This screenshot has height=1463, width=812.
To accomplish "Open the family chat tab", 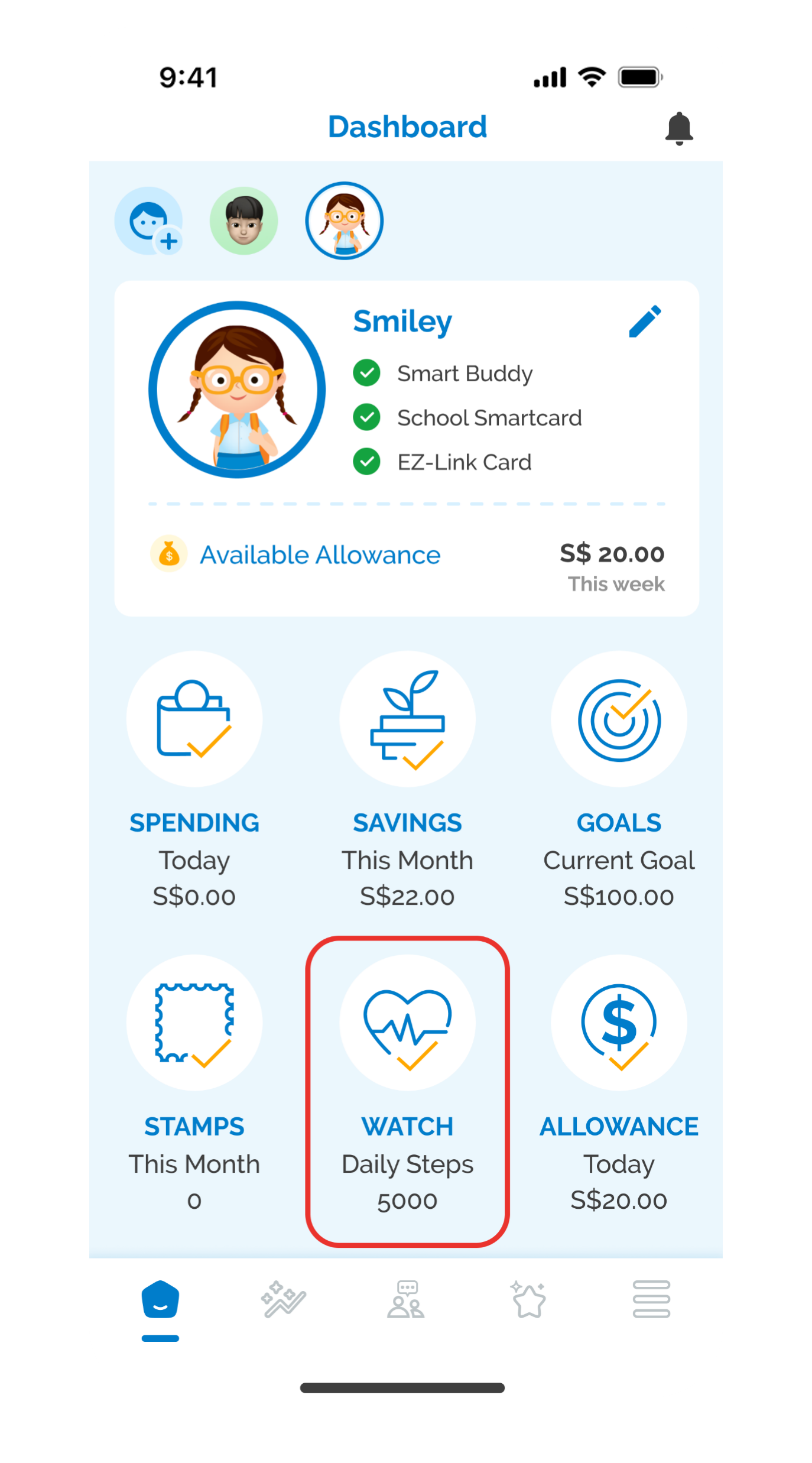I will tap(406, 1300).
